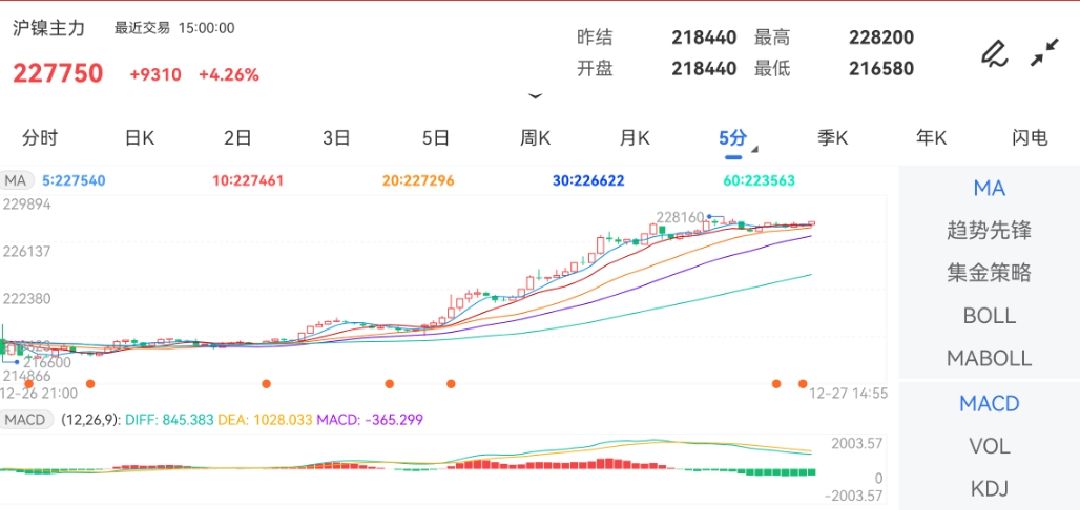Image resolution: width=1080 pixels, height=510 pixels.
Task: Switch to the 周K tab
Action: [535, 138]
